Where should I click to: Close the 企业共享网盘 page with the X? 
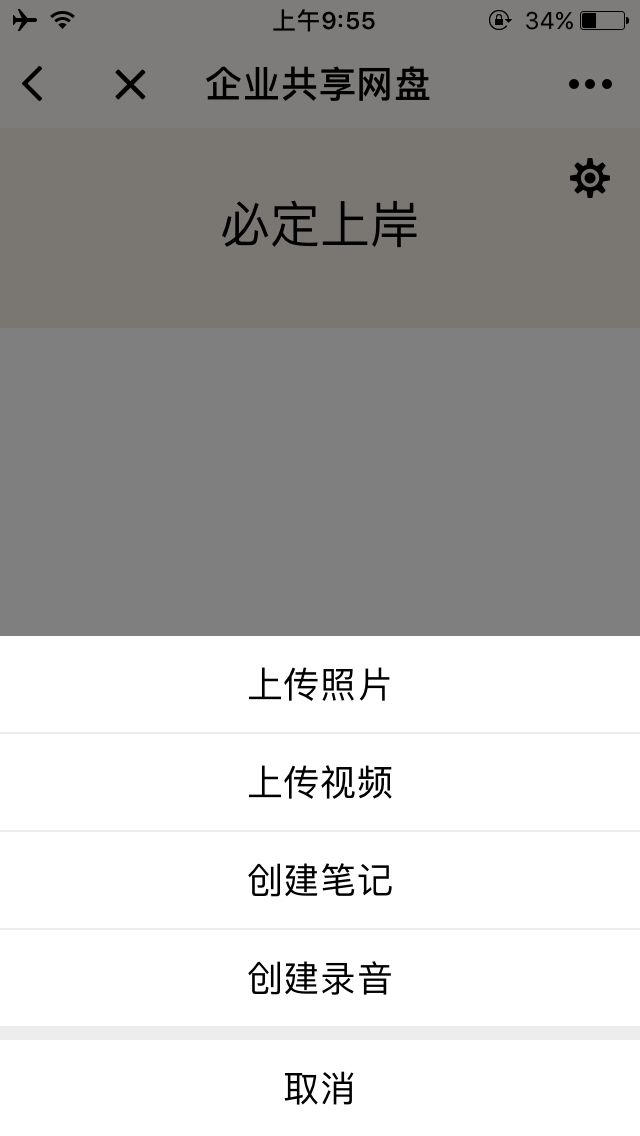(130, 84)
